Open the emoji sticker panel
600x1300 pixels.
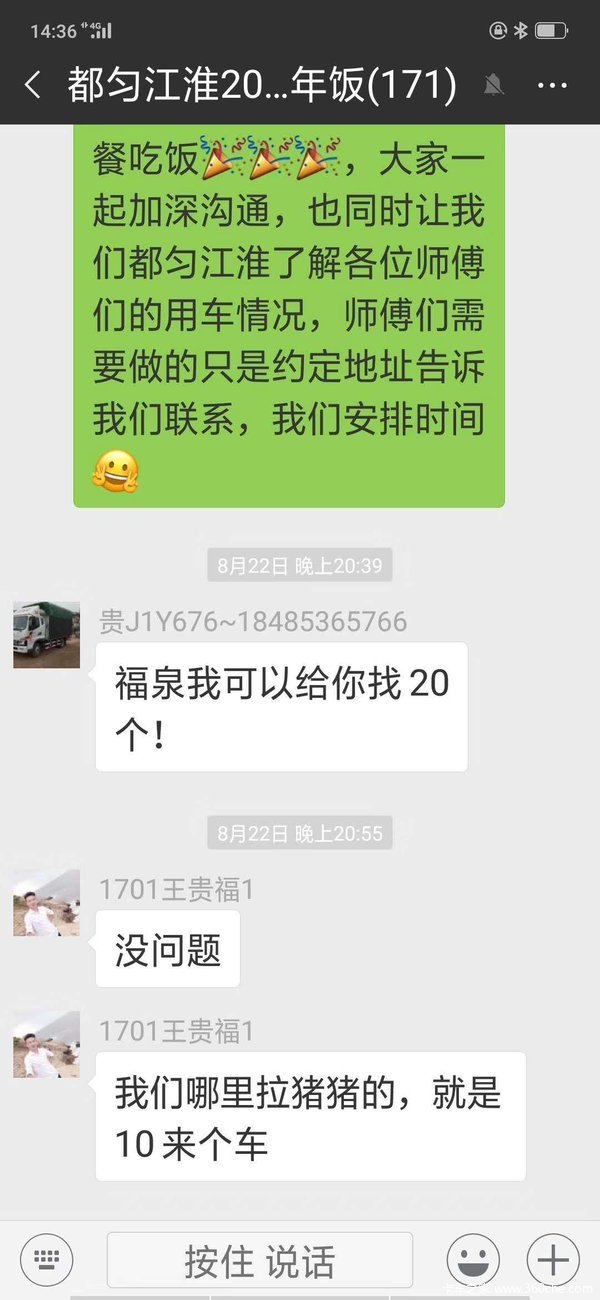(473, 1259)
